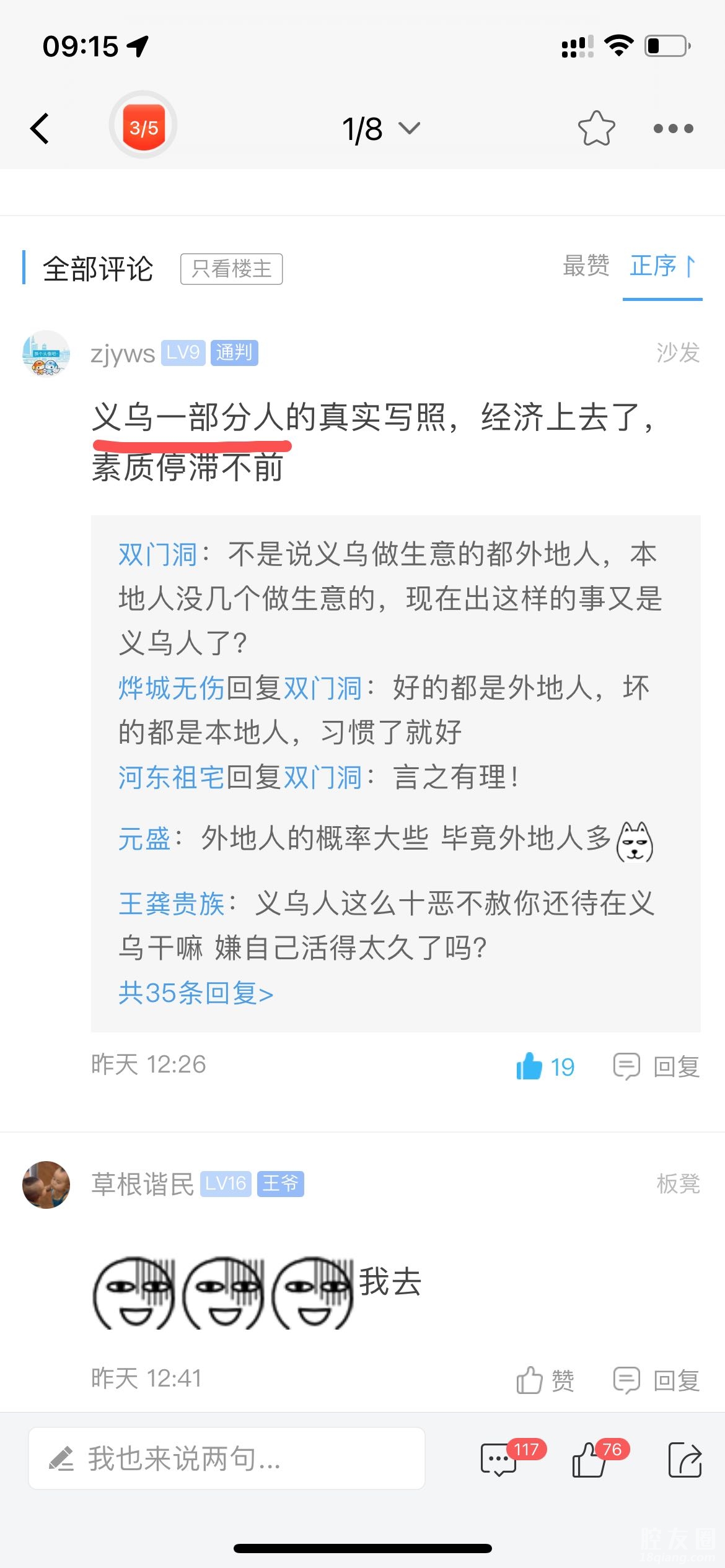Go back to the previous page
Viewport: 725px width, 1568px height.
pyautogui.click(x=40, y=129)
